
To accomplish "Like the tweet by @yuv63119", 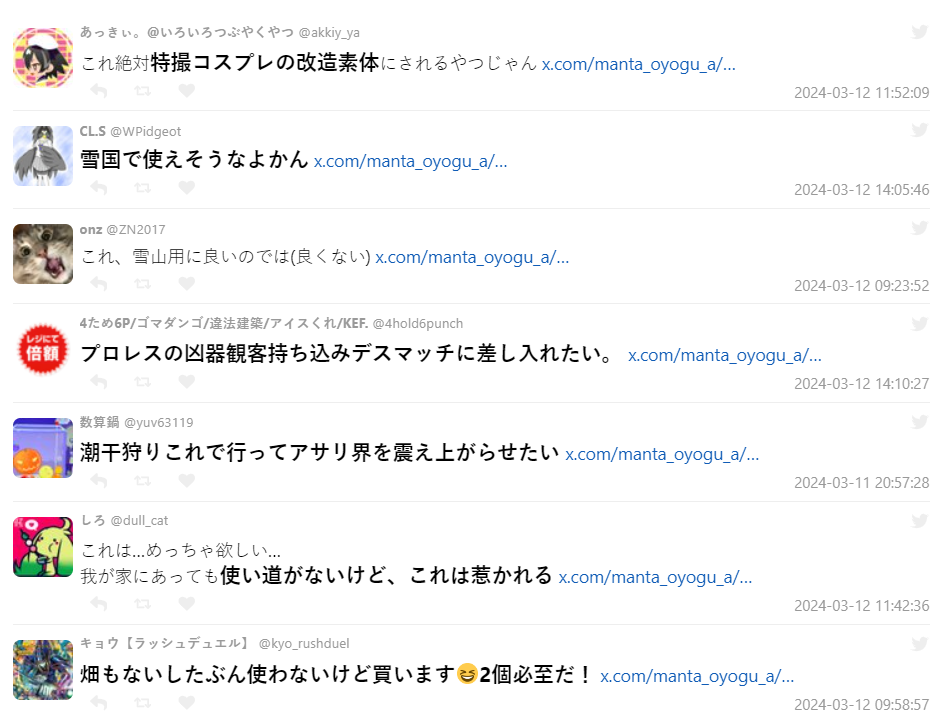I will 186,482.
